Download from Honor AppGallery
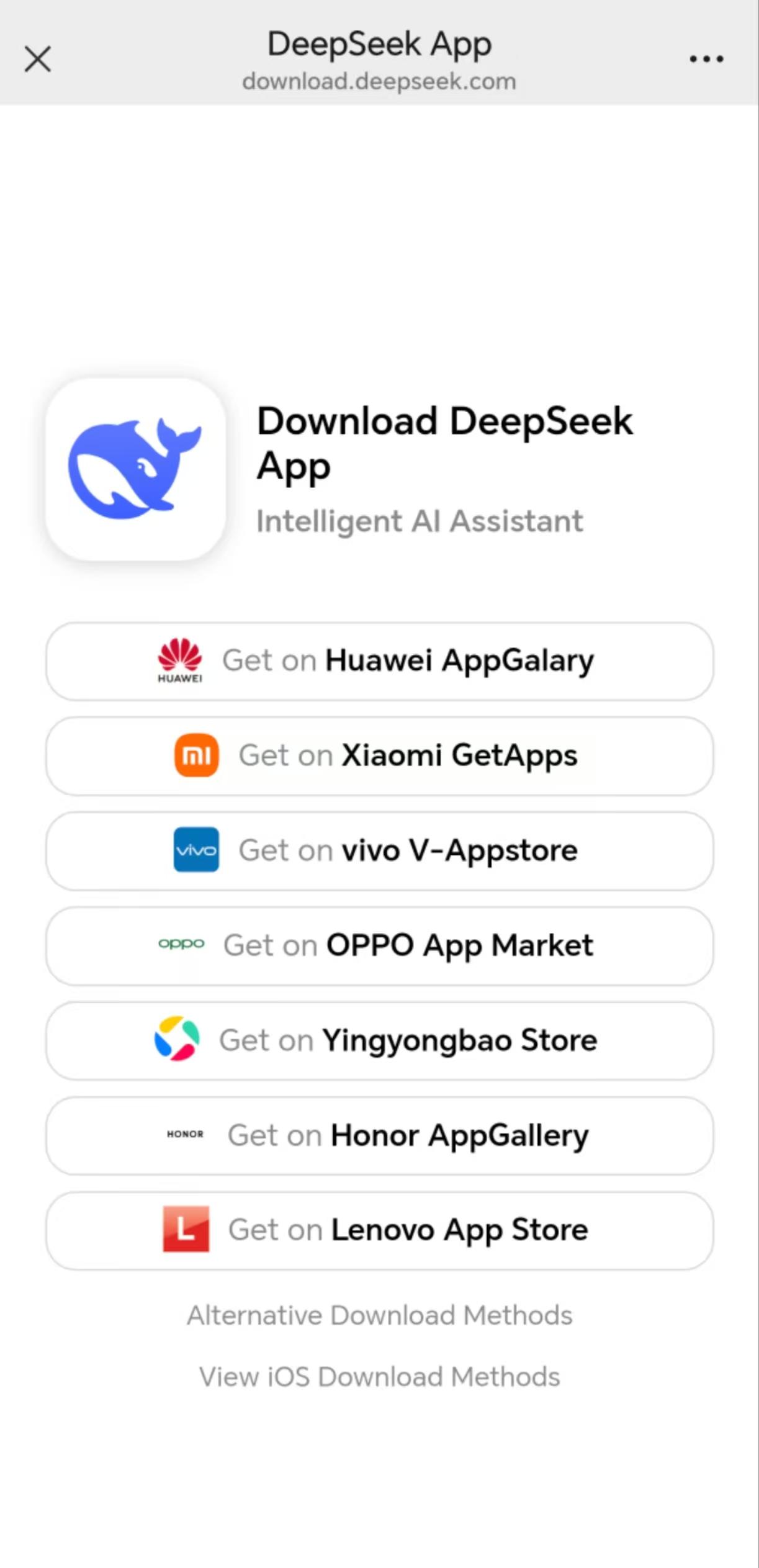Image resolution: width=759 pixels, height=1568 pixels. pos(379,1135)
